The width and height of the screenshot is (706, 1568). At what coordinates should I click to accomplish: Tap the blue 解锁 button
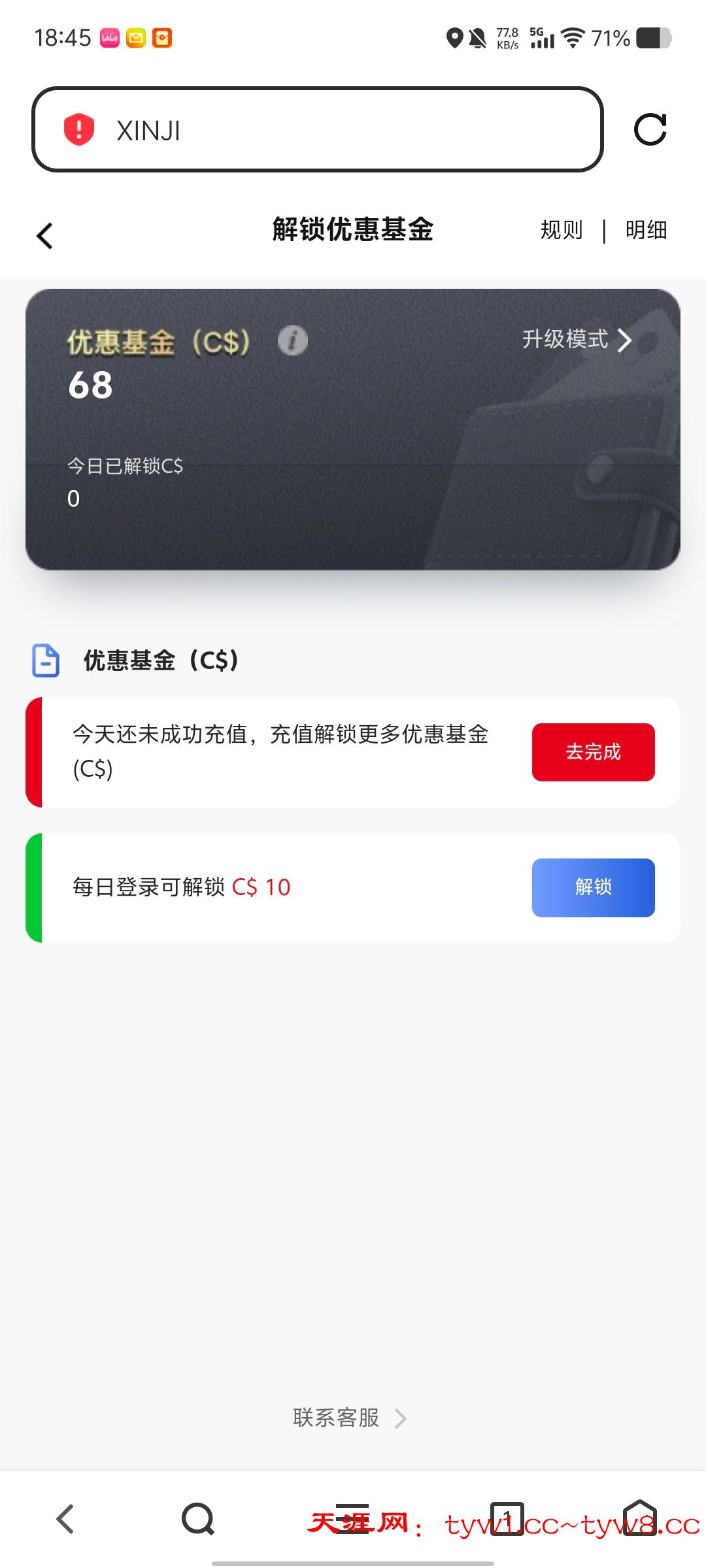pyautogui.click(x=593, y=887)
